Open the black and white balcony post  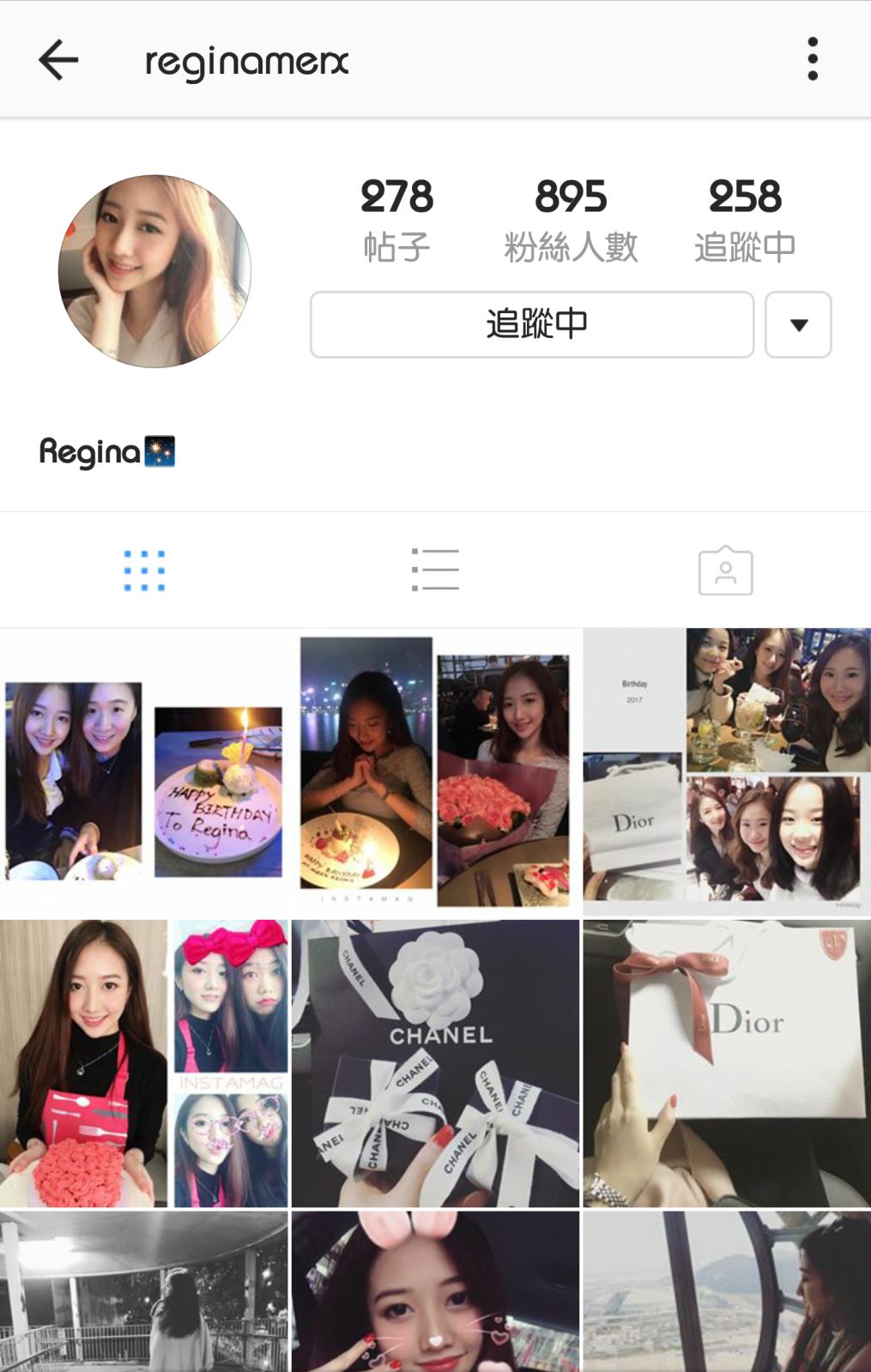coord(144,1291)
